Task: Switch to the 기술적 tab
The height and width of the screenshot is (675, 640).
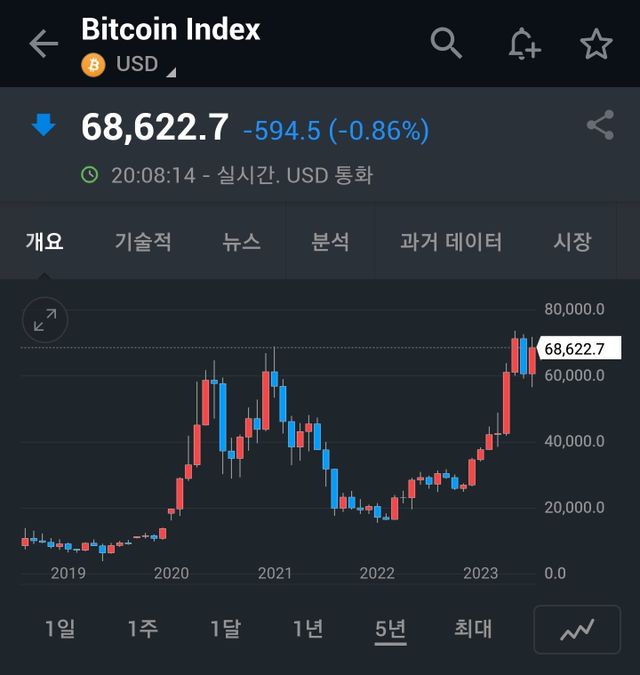Action: [143, 241]
